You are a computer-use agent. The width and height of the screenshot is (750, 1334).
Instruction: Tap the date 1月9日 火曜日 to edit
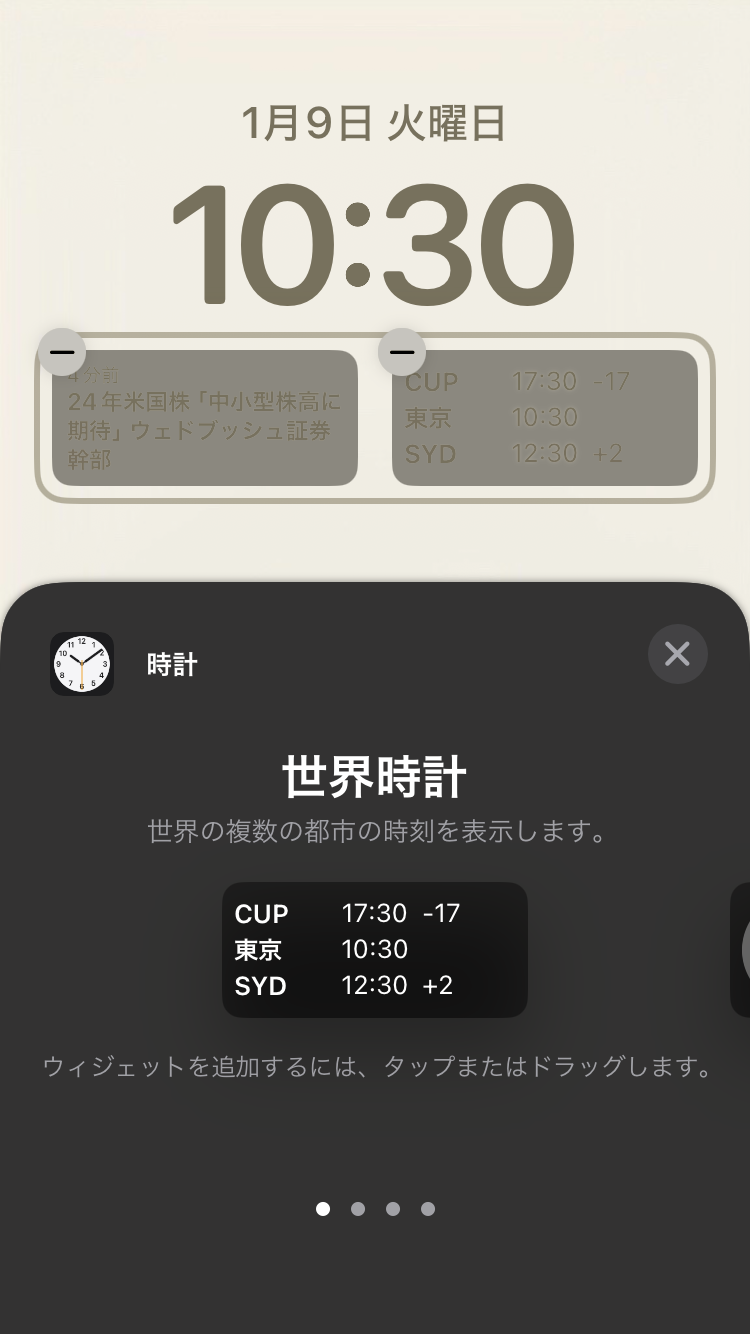(374, 124)
